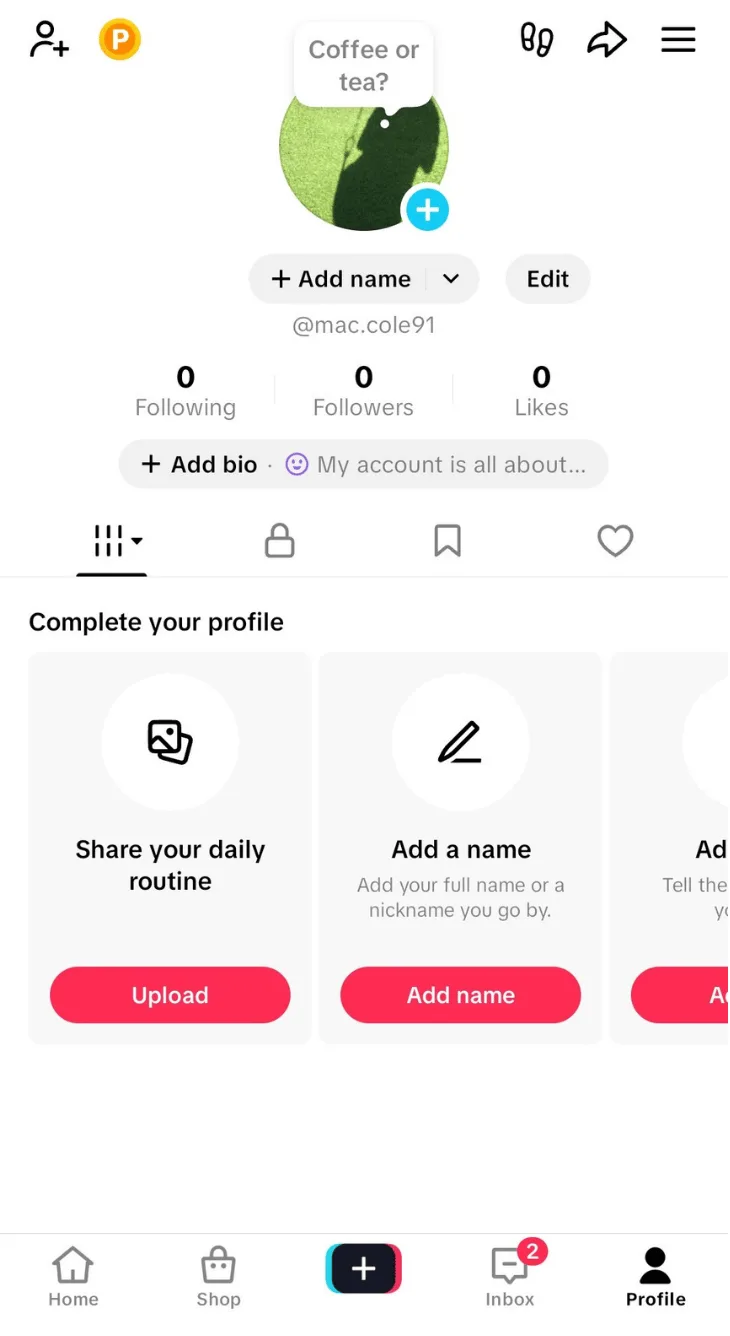
Task: Tap the red Add name card button
Action: coord(460,995)
